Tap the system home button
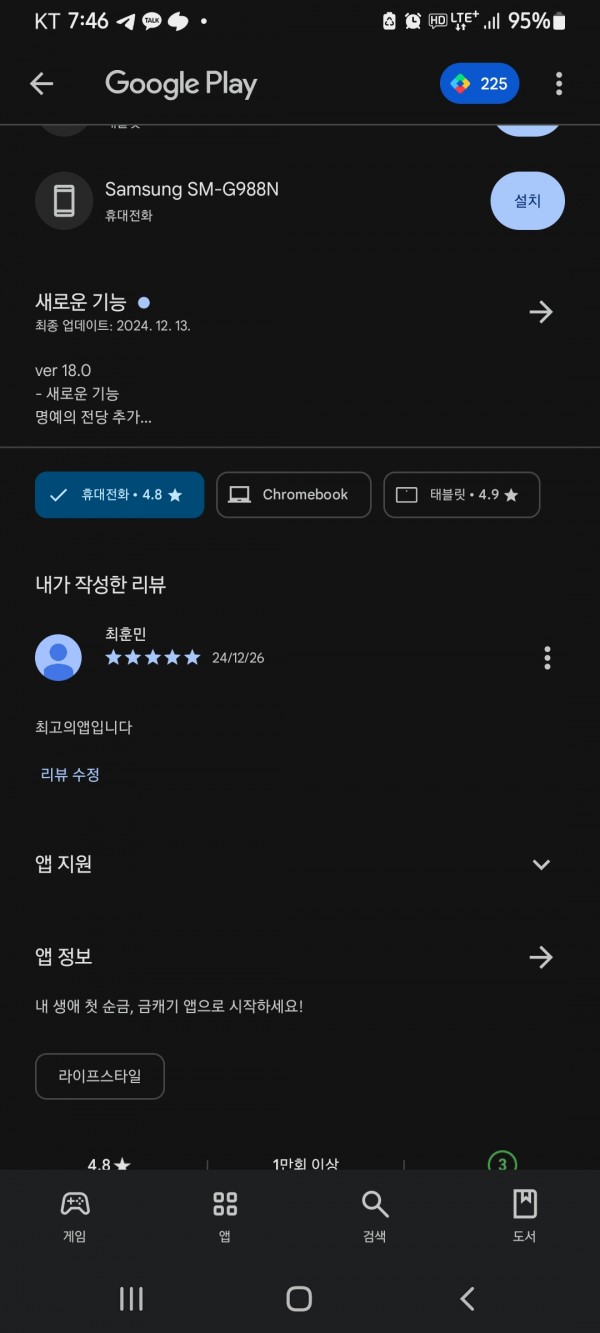The image size is (600, 1333). tap(299, 1298)
